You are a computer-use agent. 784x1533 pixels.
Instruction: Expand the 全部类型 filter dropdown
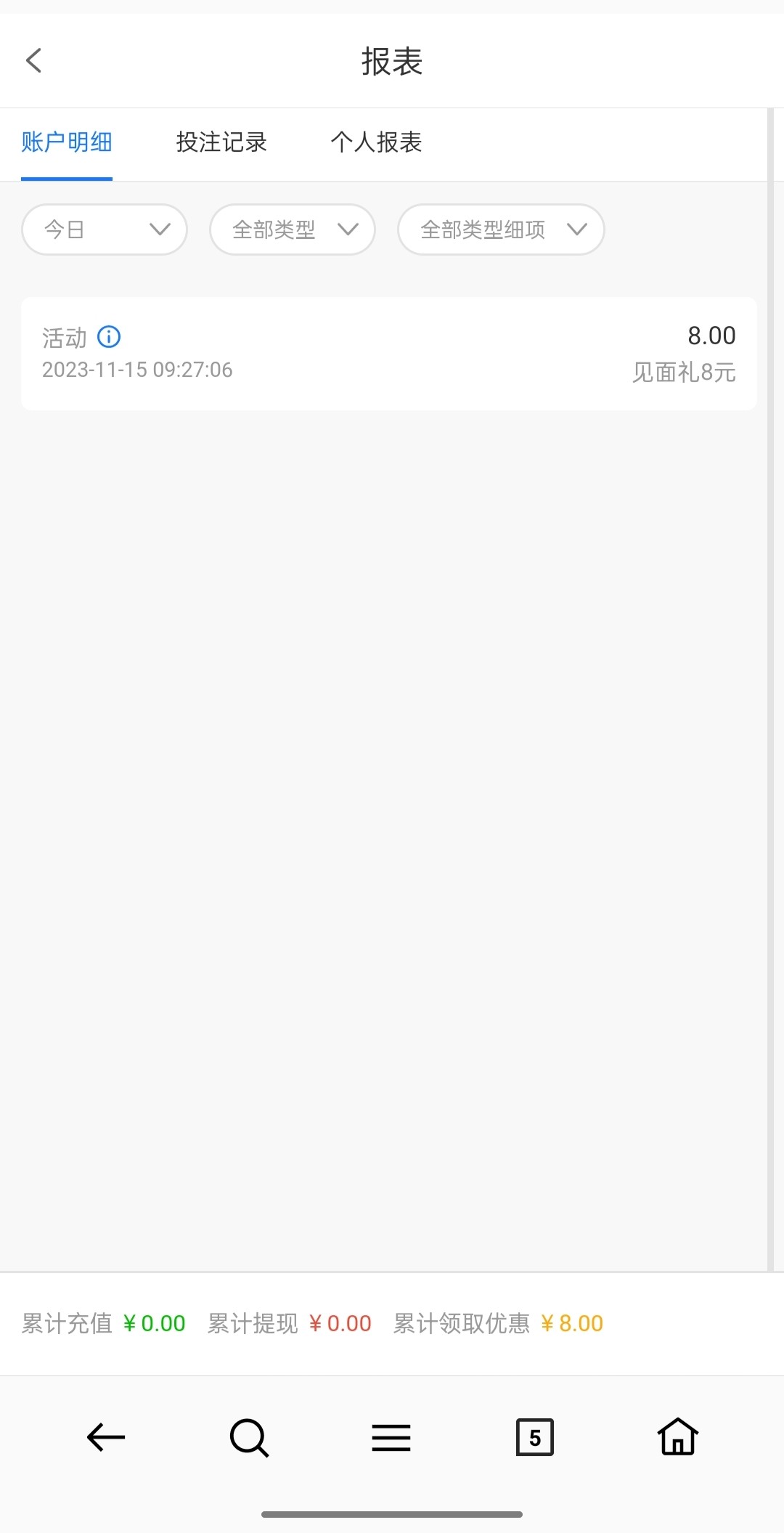pos(293,229)
